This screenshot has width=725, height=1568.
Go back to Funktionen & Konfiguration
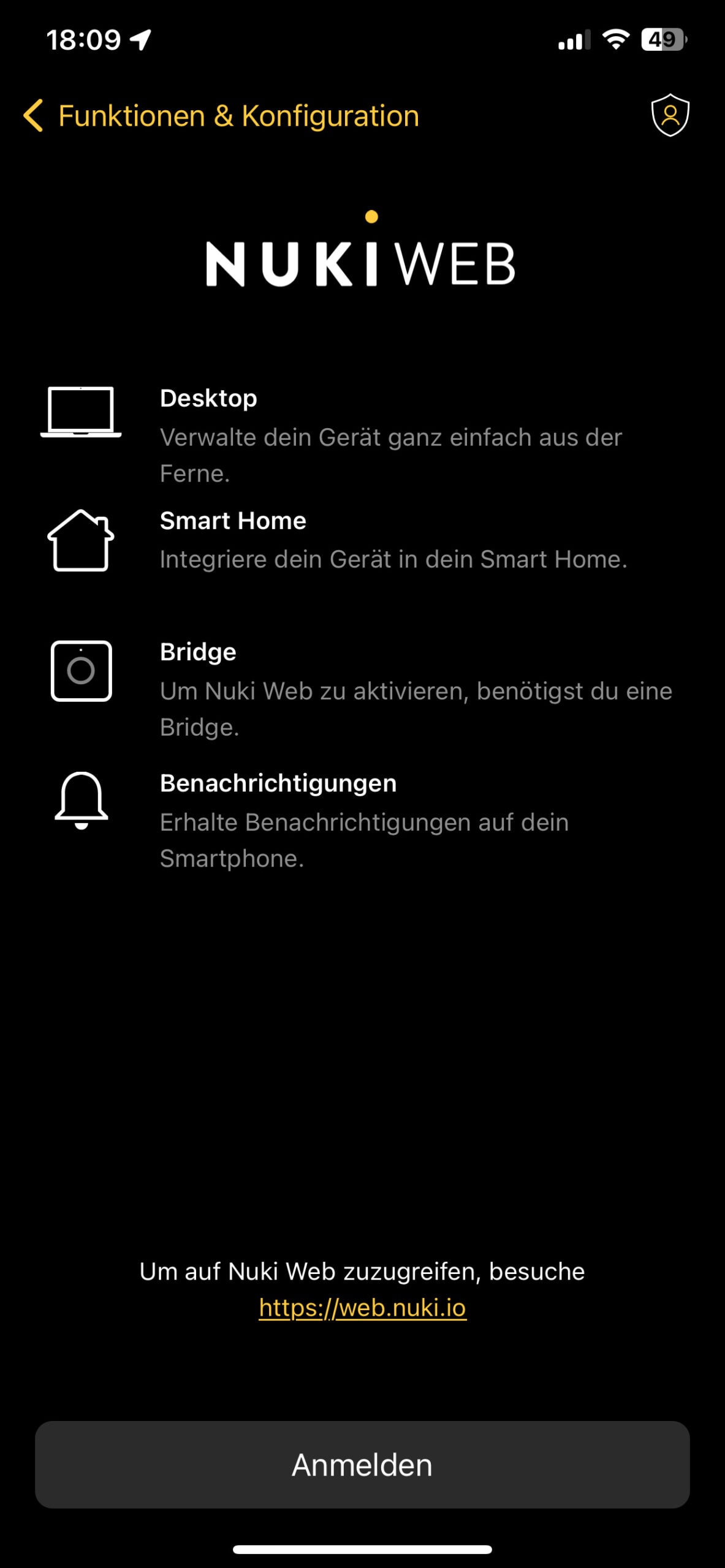coord(221,116)
